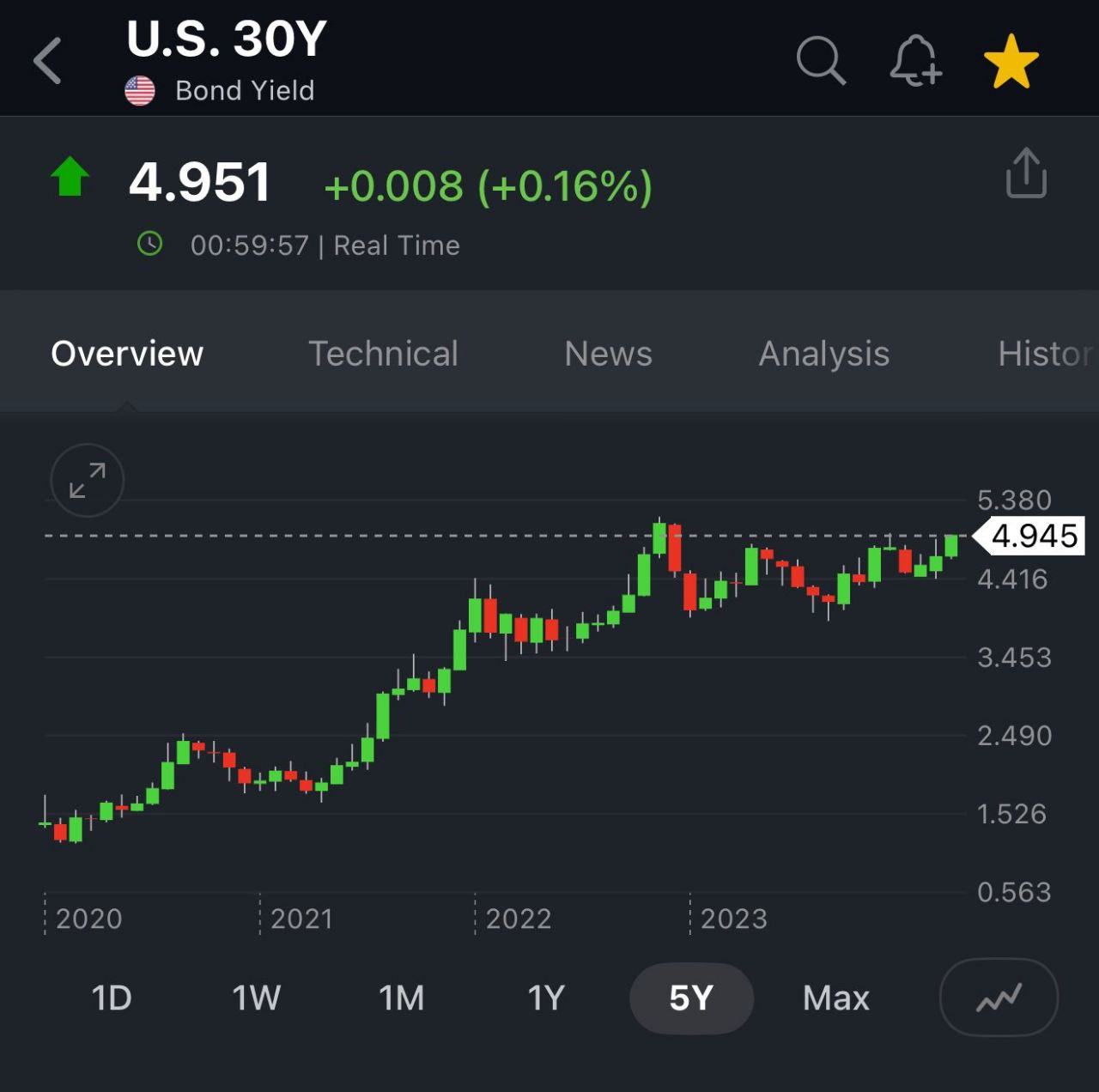Set chart range to 1Y
The image size is (1099, 1092).
tap(546, 998)
